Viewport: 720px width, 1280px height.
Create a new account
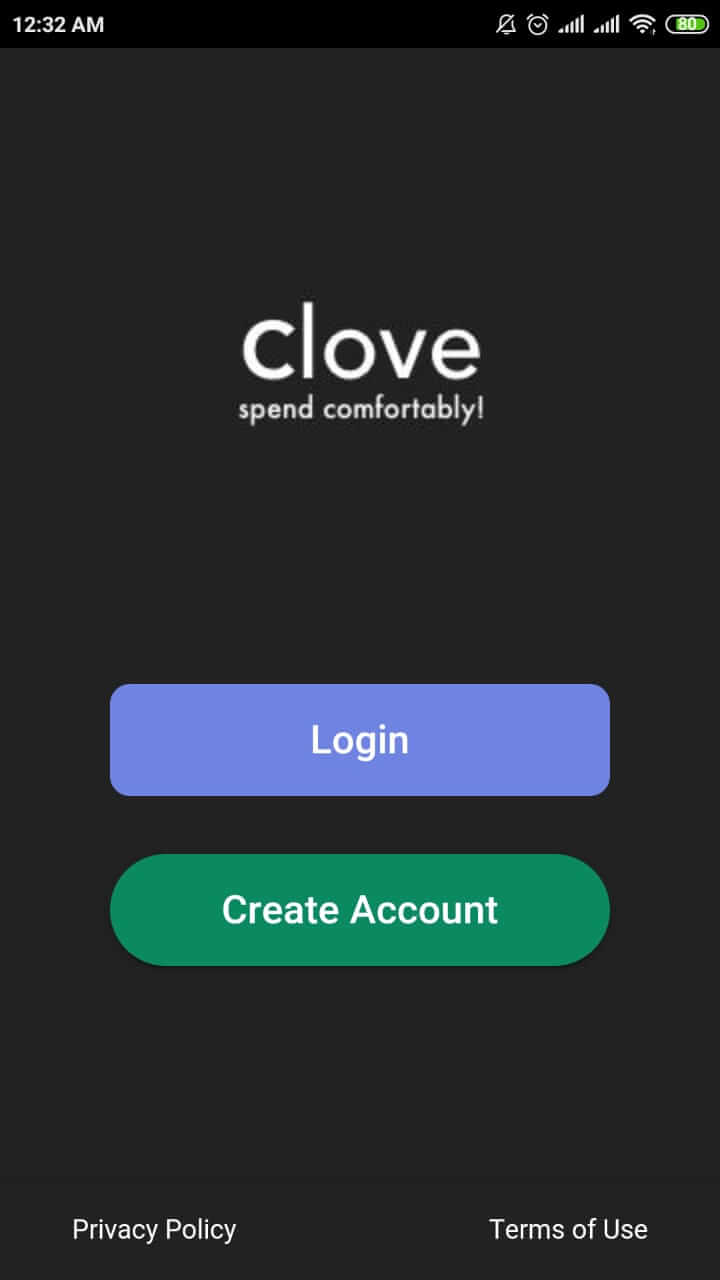click(360, 910)
